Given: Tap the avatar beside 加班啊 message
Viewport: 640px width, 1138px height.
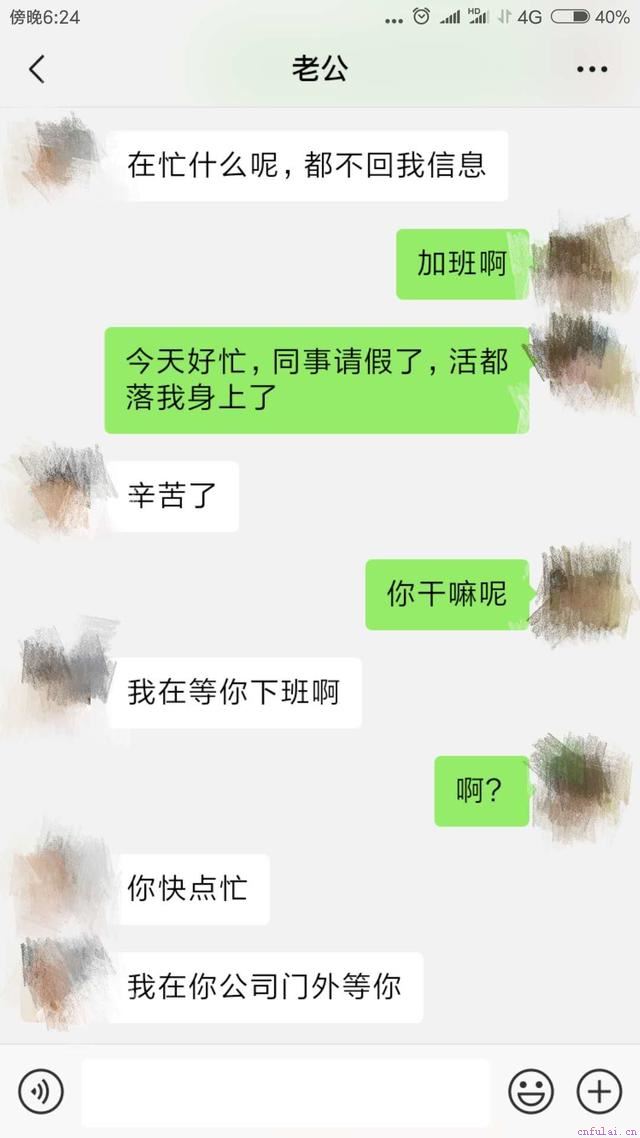Looking at the screenshot, I should point(580,262).
